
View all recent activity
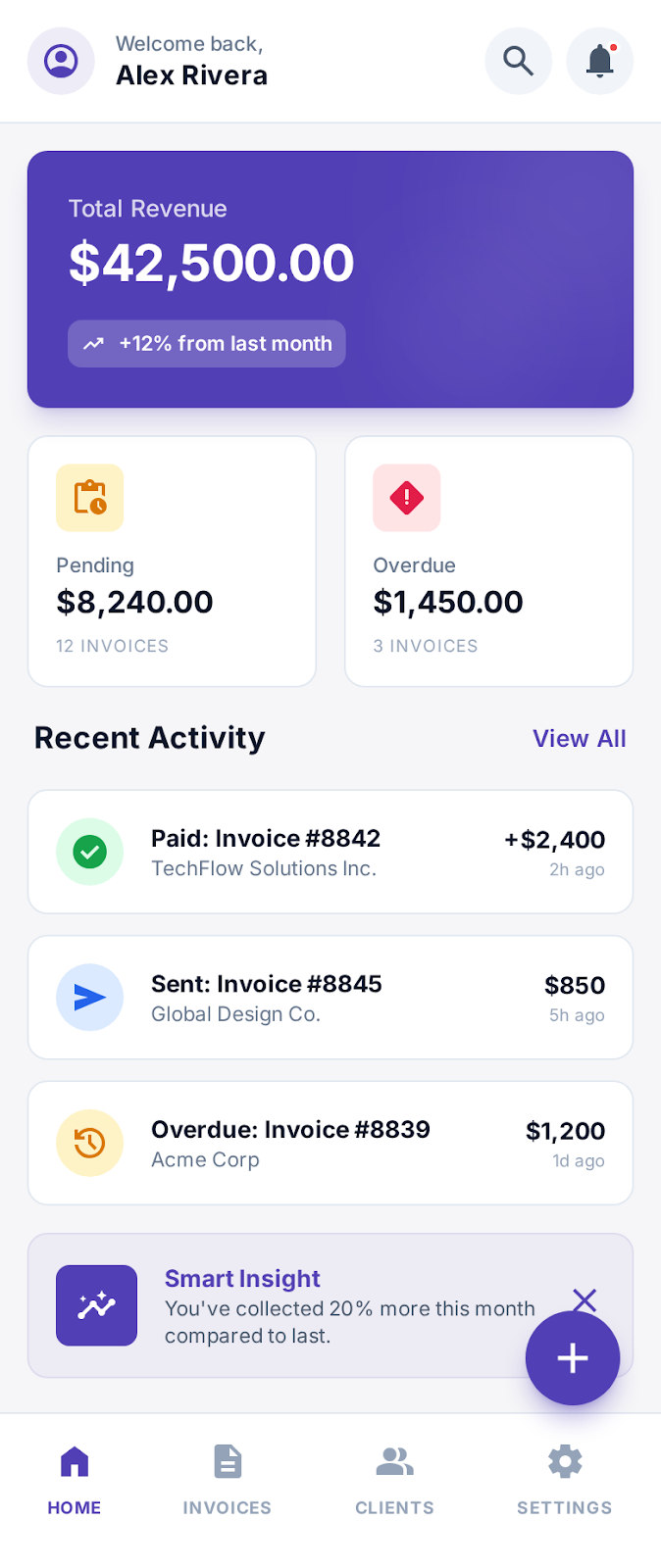(579, 738)
